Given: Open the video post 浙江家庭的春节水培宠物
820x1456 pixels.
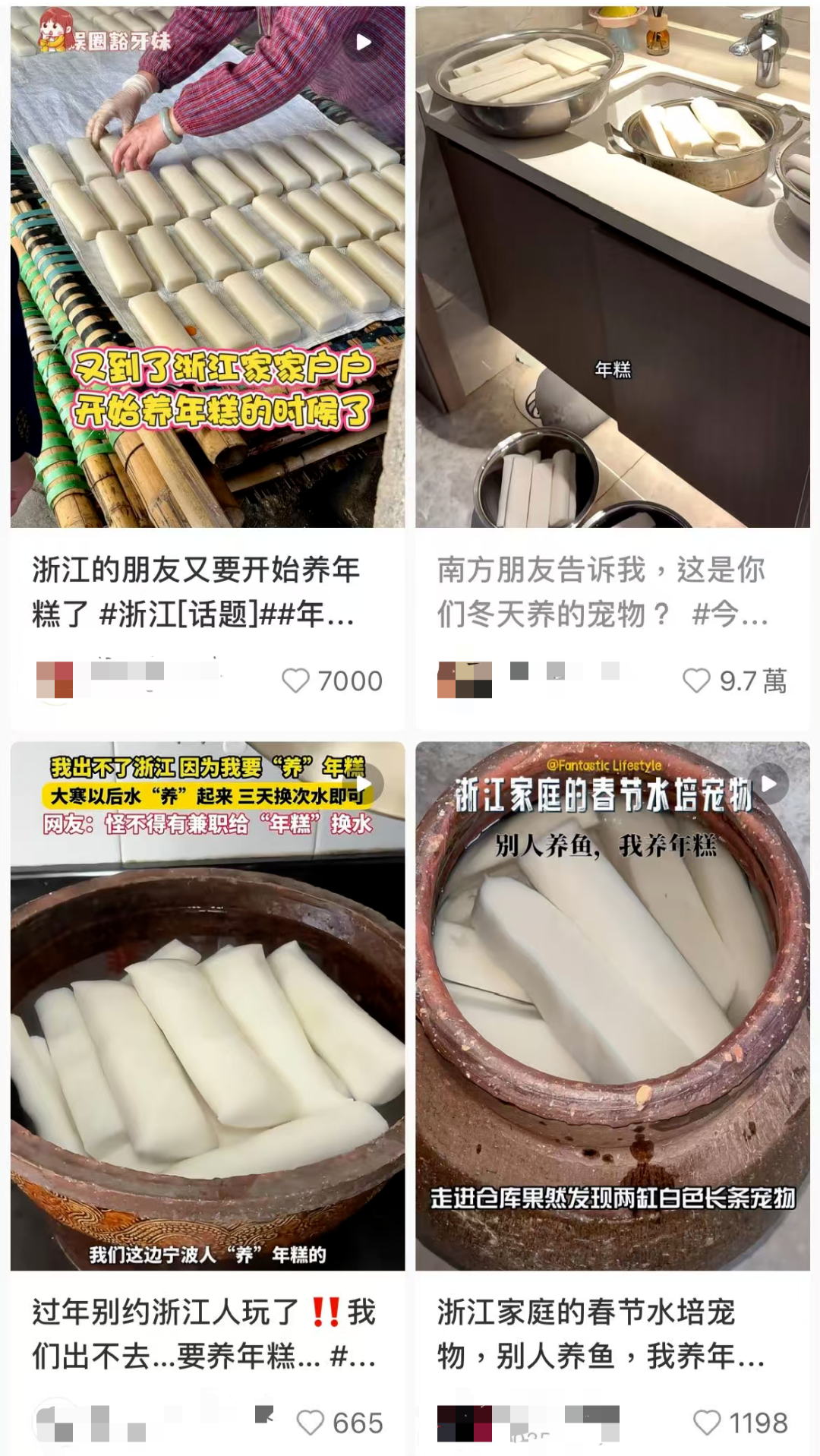Looking at the screenshot, I should tap(612, 1006).
